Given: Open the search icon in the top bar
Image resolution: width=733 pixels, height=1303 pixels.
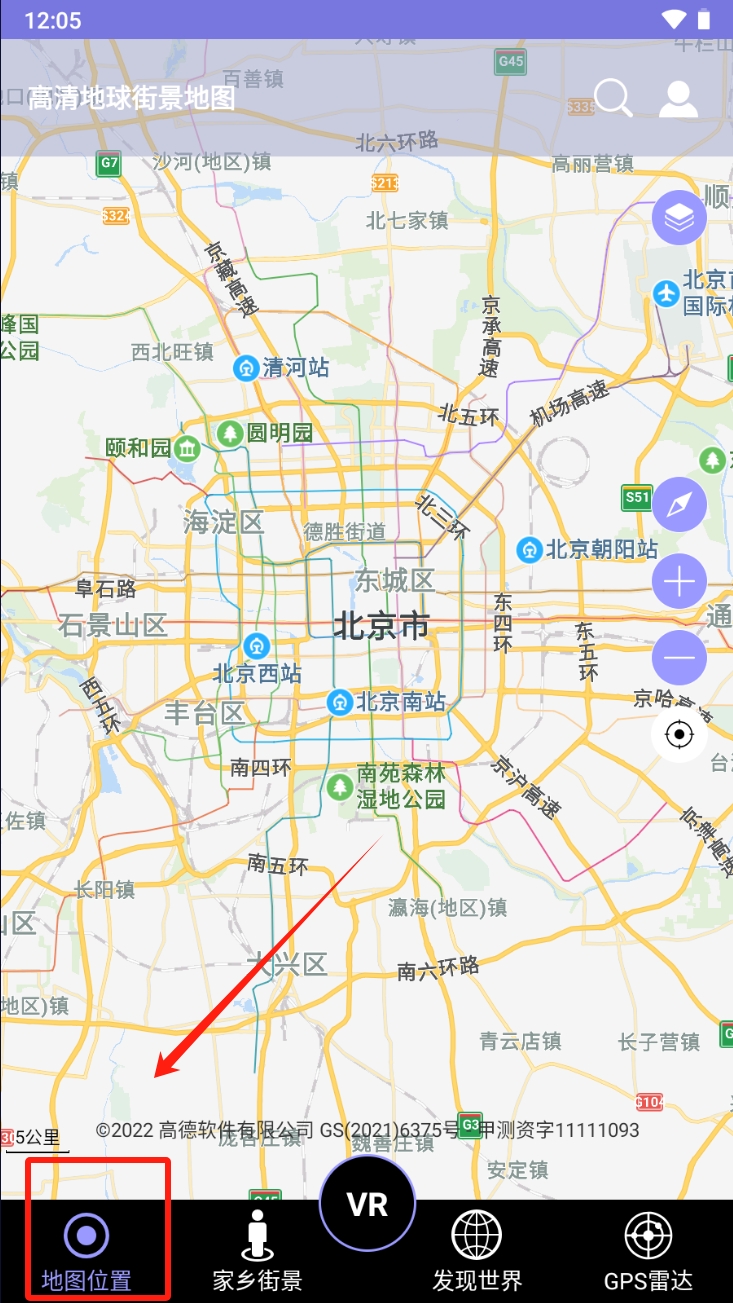Looking at the screenshot, I should coord(613,98).
